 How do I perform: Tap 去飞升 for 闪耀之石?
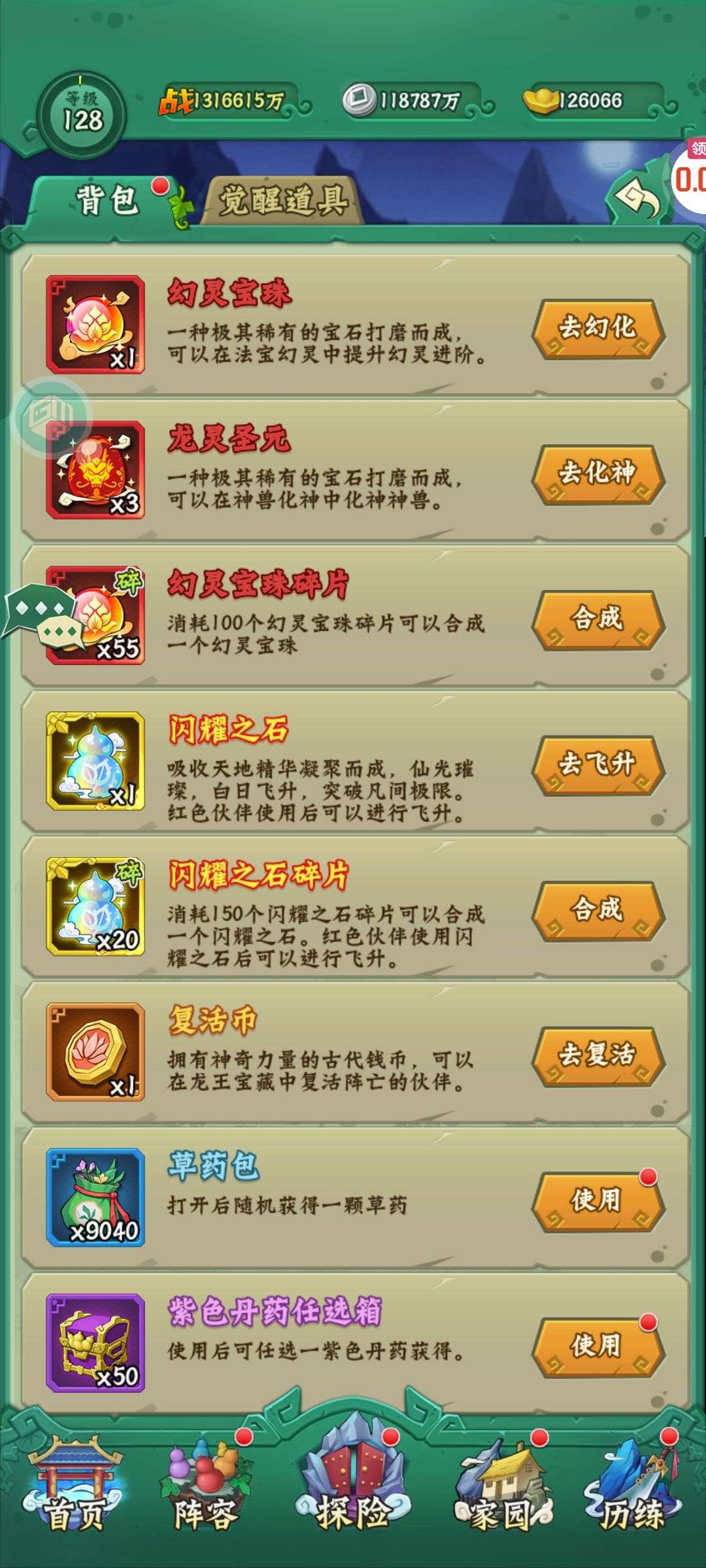pyautogui.click(x=597, y=765)
